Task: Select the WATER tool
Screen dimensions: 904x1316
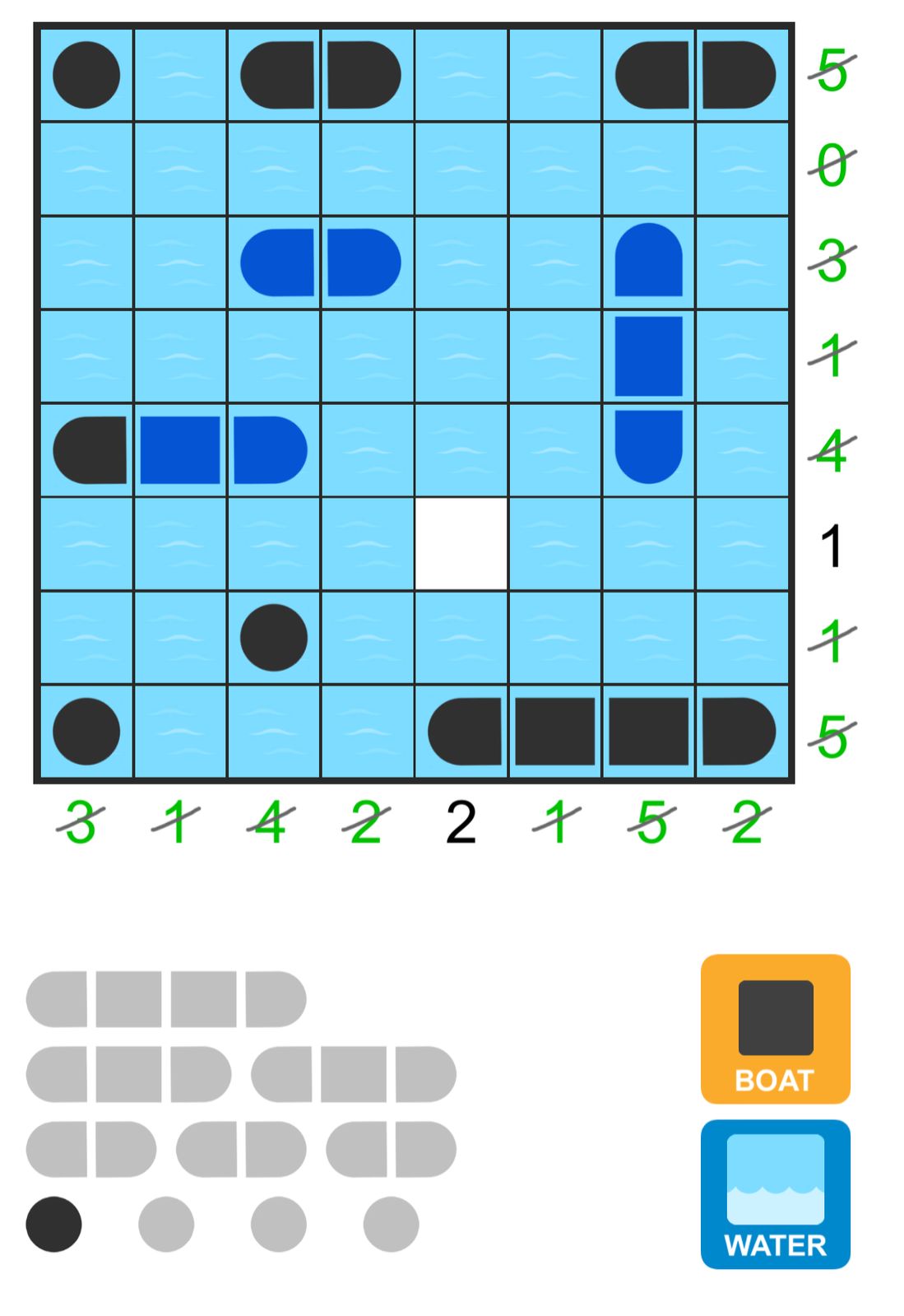Action: pos(775,1193)
